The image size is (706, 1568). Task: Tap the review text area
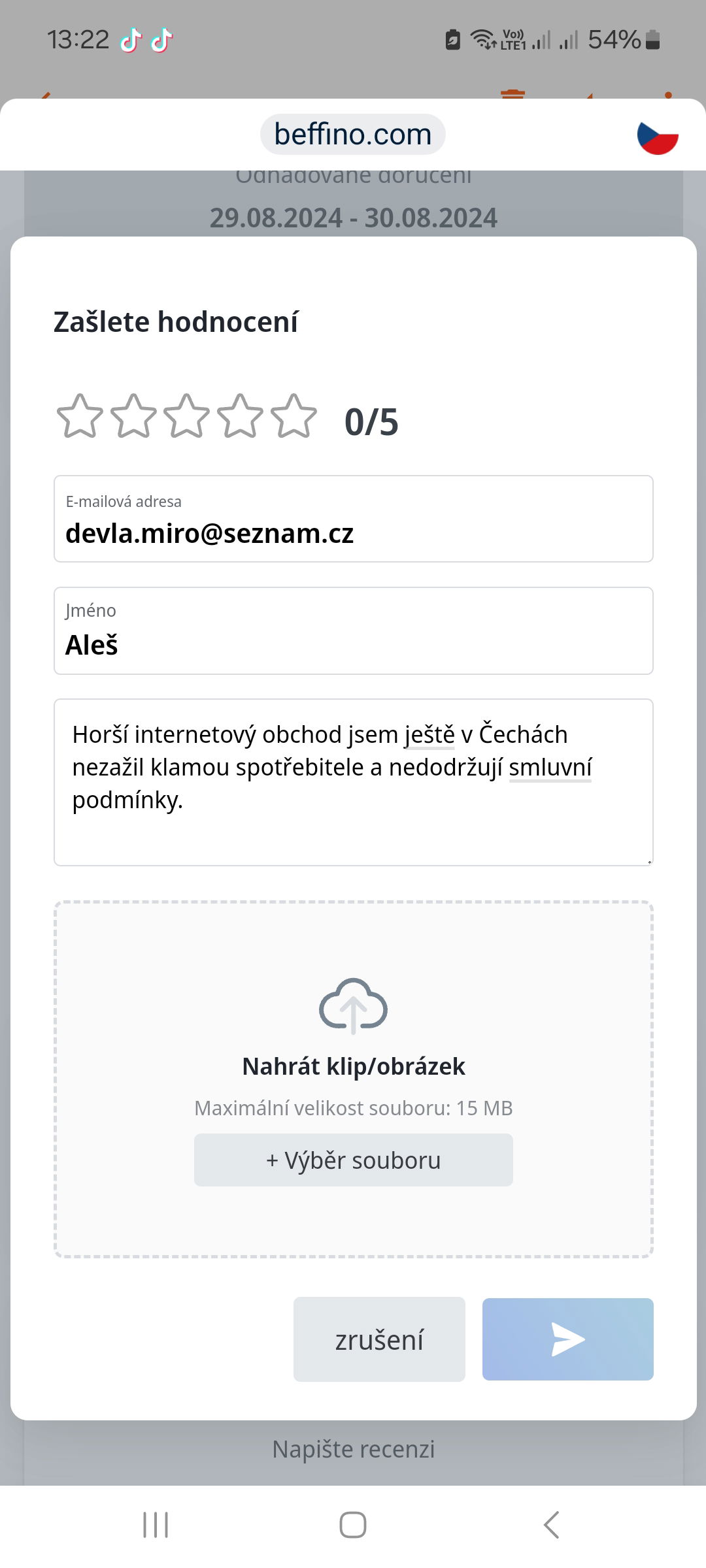point(353,782)
